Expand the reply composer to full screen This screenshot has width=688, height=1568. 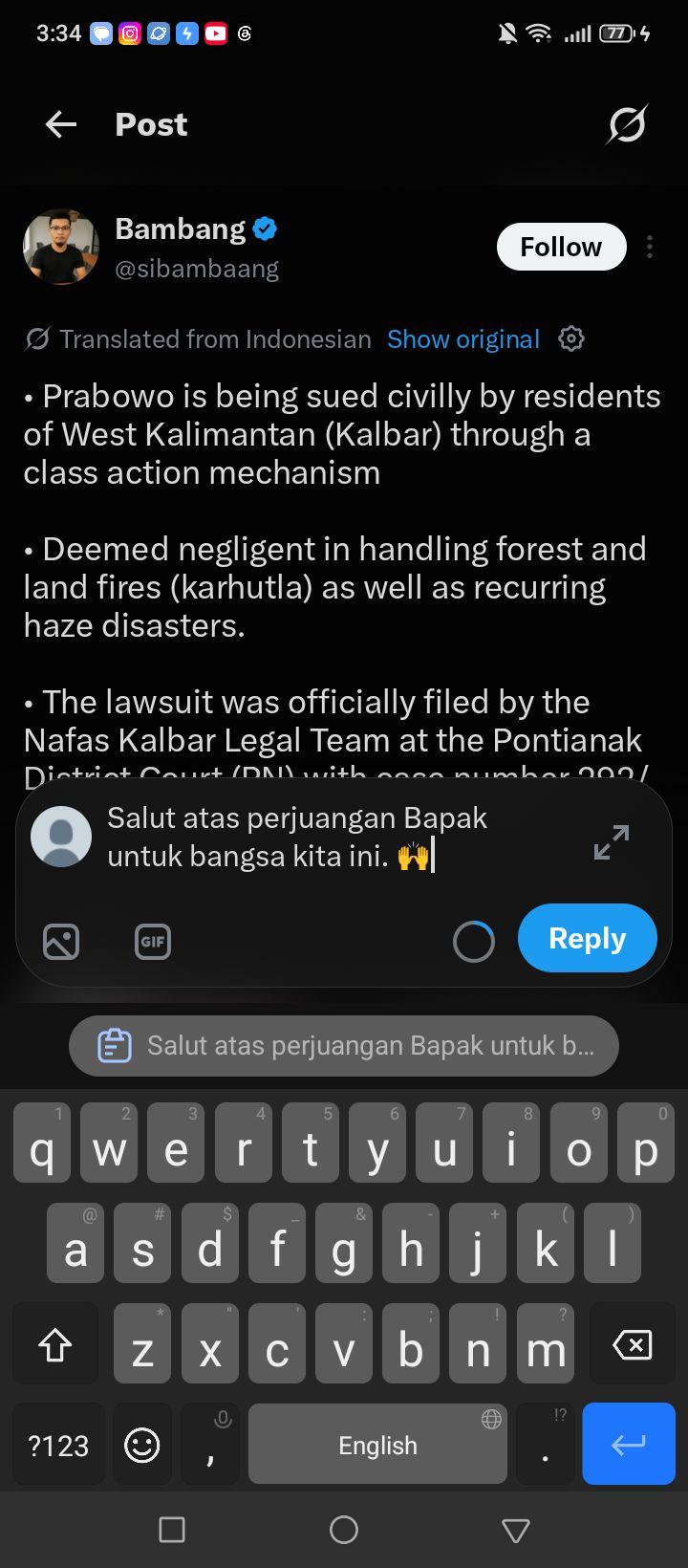612,841
